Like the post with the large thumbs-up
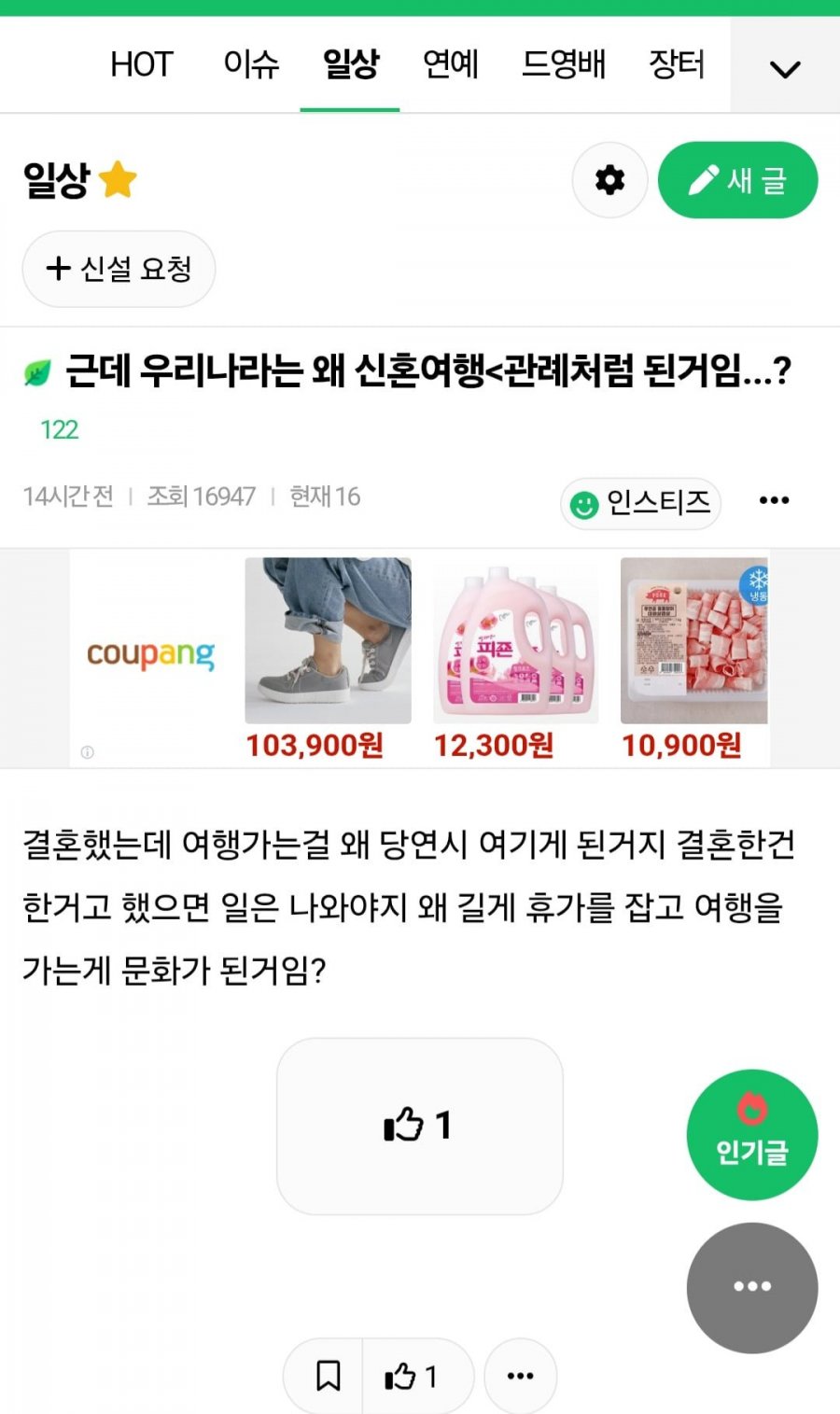Screen dimensions: 840x1414 click(419, 1126)
